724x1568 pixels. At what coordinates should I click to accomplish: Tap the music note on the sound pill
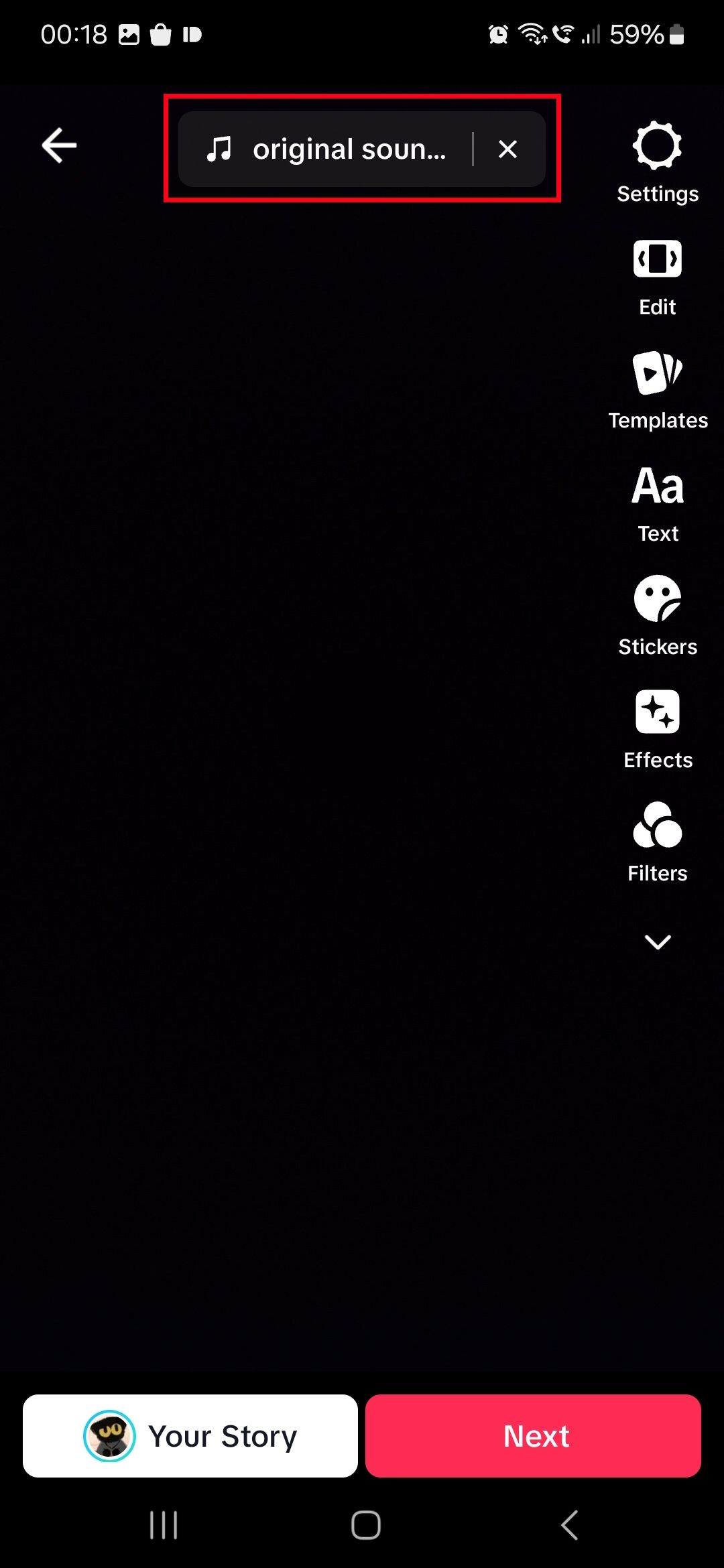(x=221, y=149)
